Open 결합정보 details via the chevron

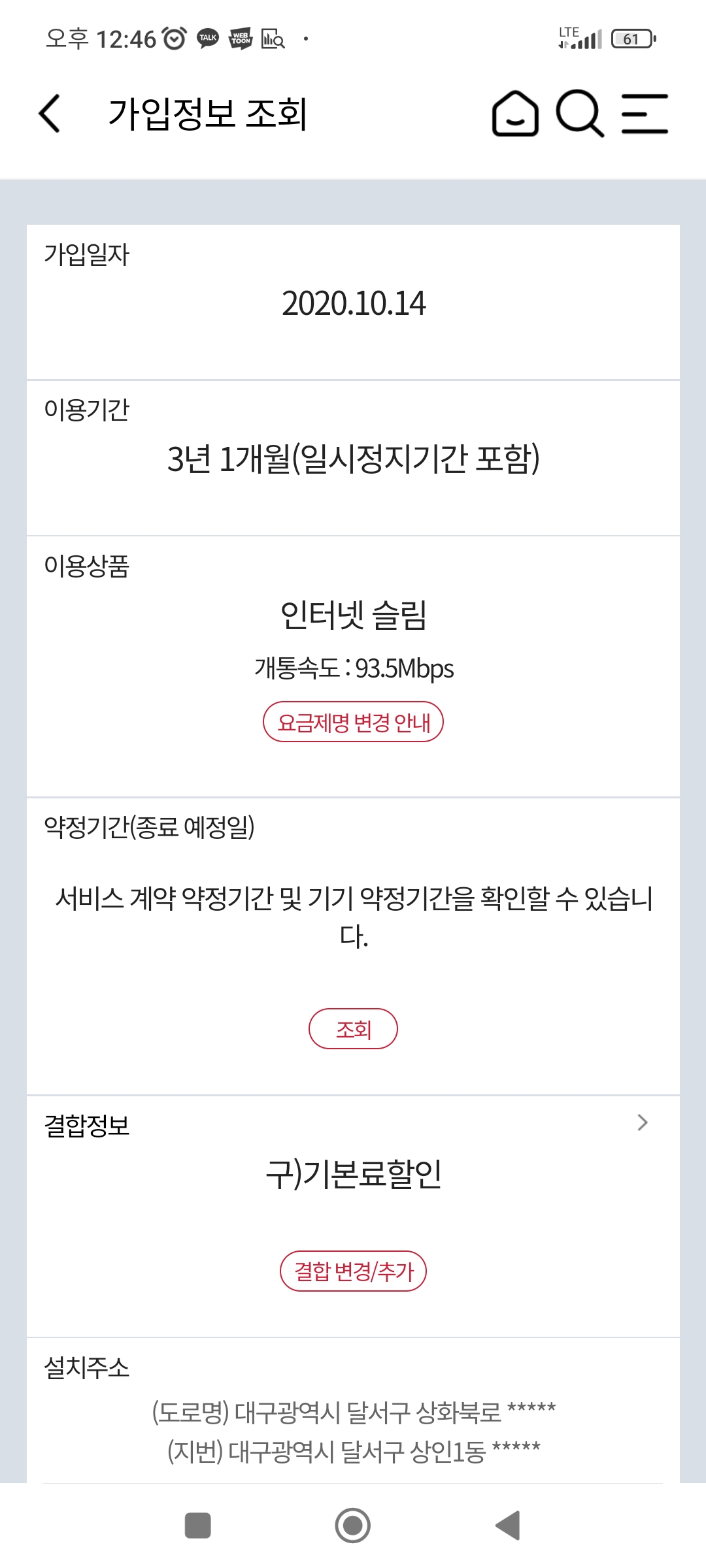tap(642, 1122)
